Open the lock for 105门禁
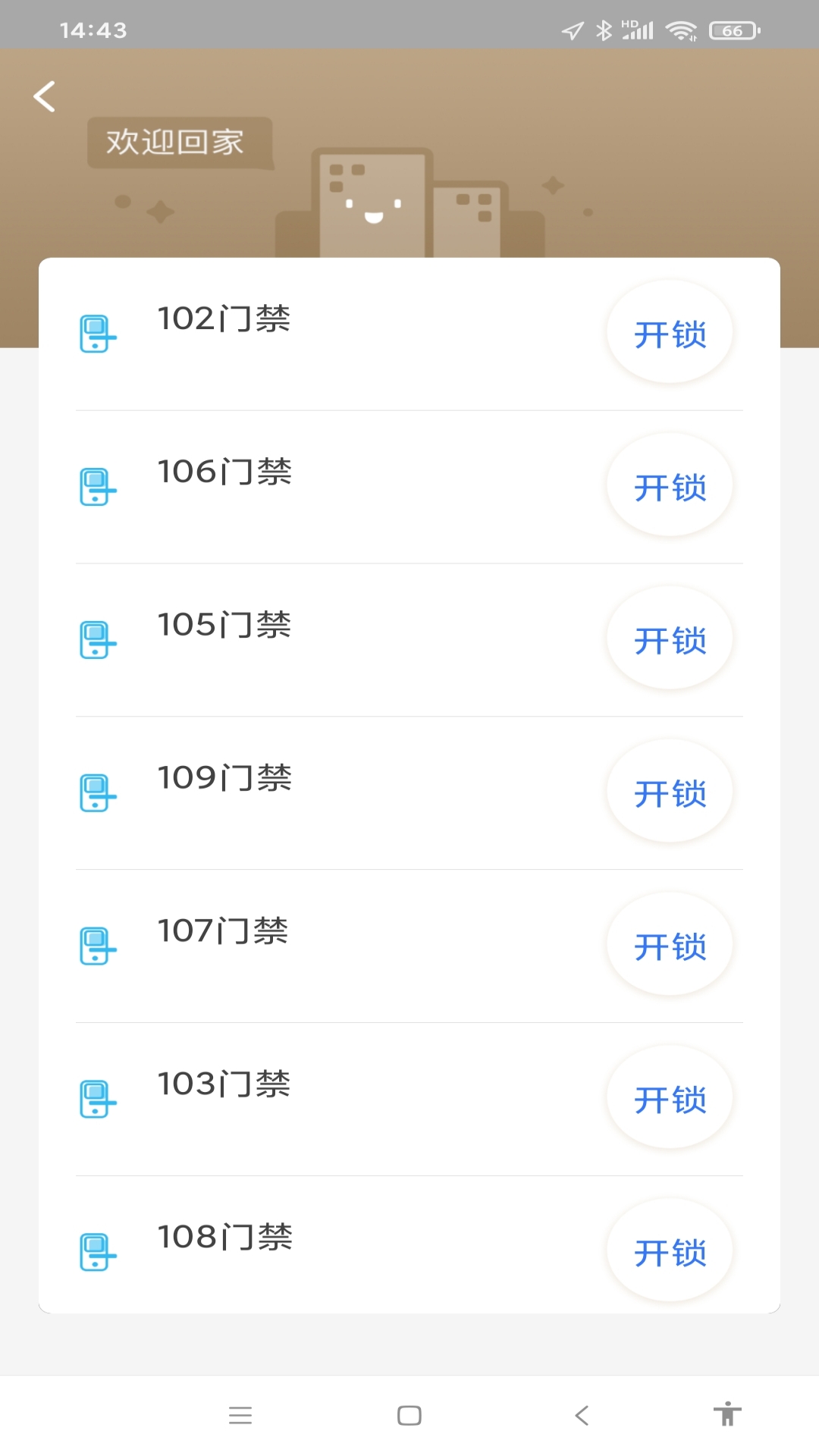Screen dimensions: 819x1456 pos(670,640)
